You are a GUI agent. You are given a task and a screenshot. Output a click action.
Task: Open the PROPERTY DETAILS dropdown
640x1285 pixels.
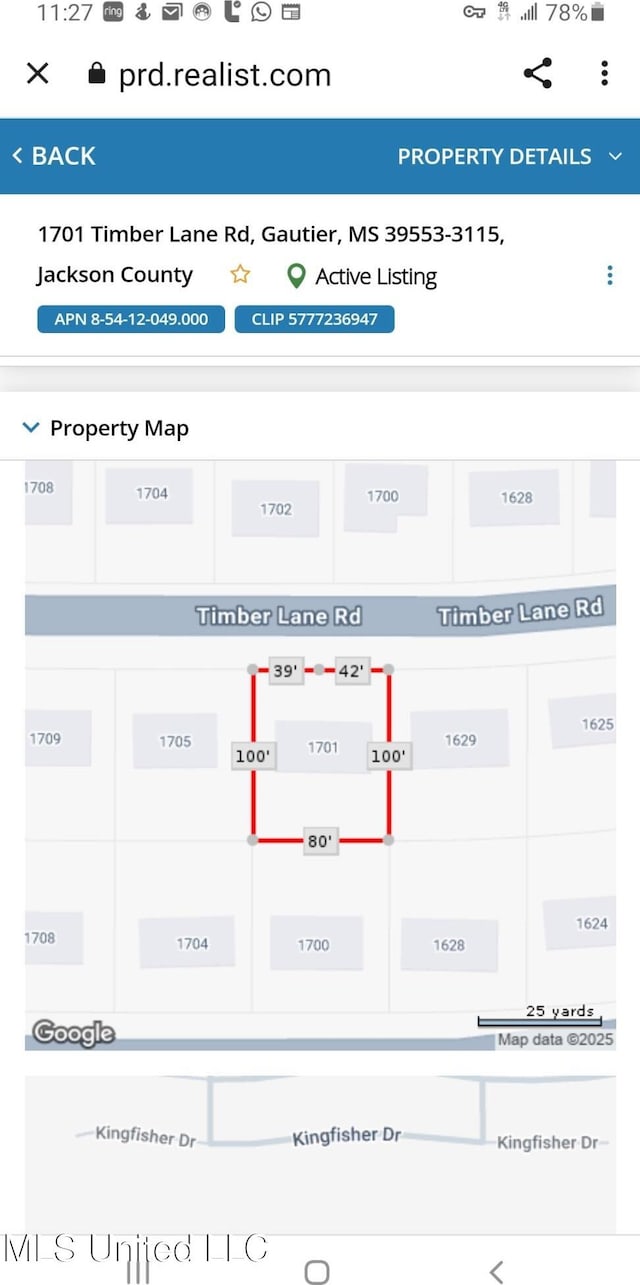[x=510, y=156]
